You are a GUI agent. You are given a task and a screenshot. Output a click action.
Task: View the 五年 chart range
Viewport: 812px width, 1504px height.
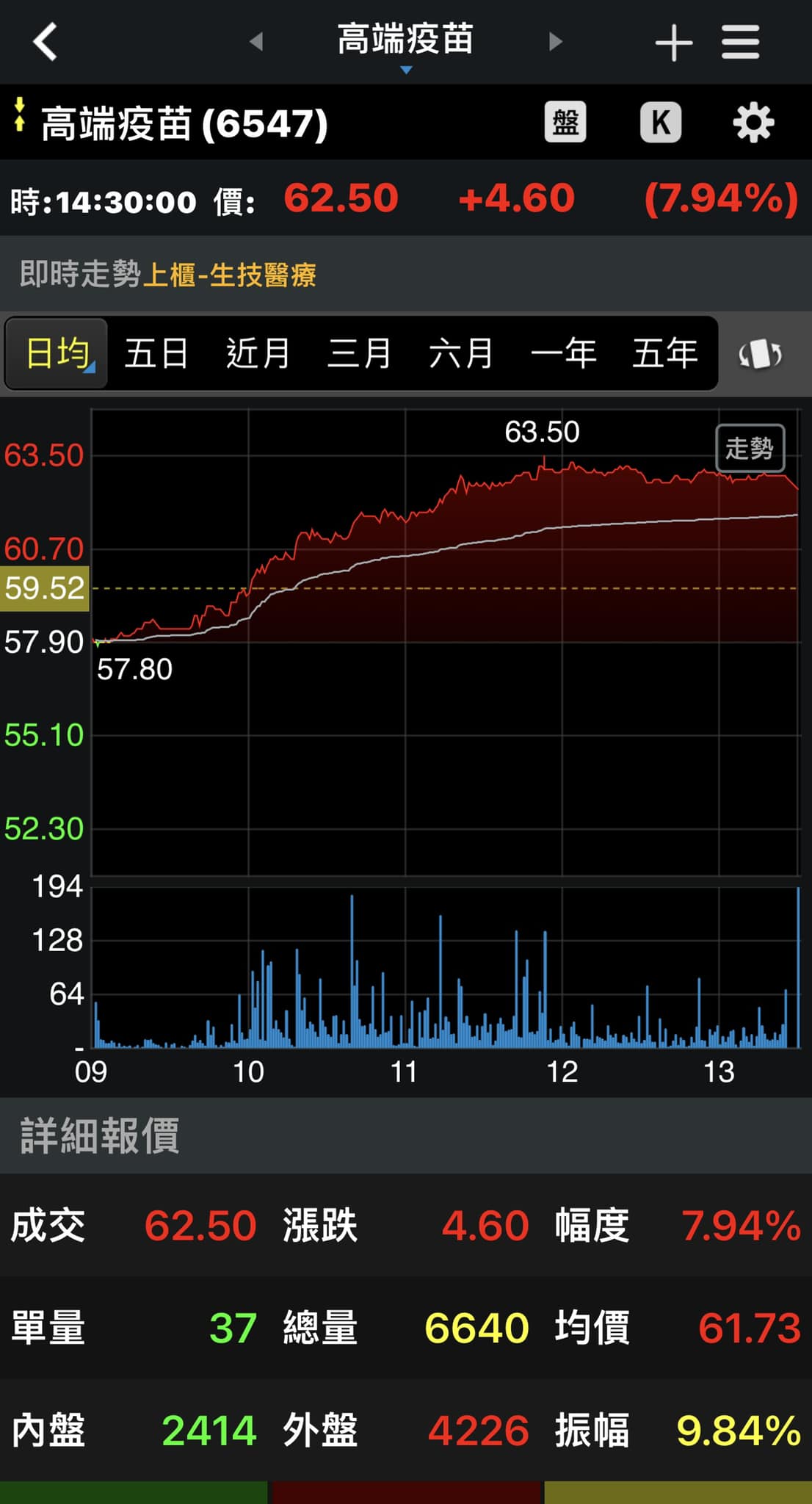click(665, 353)
